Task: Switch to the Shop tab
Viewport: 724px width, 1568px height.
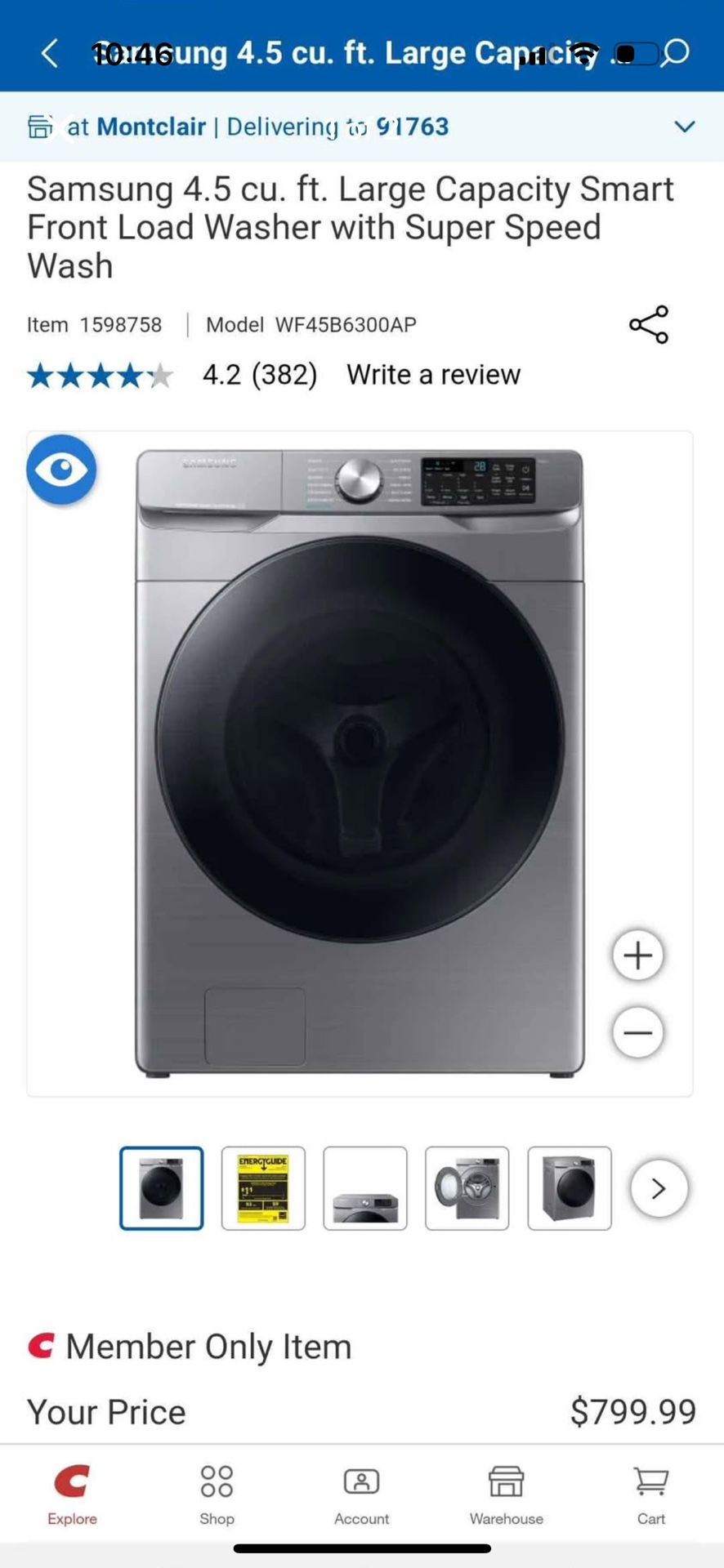Action: [x=217, y=1494]
